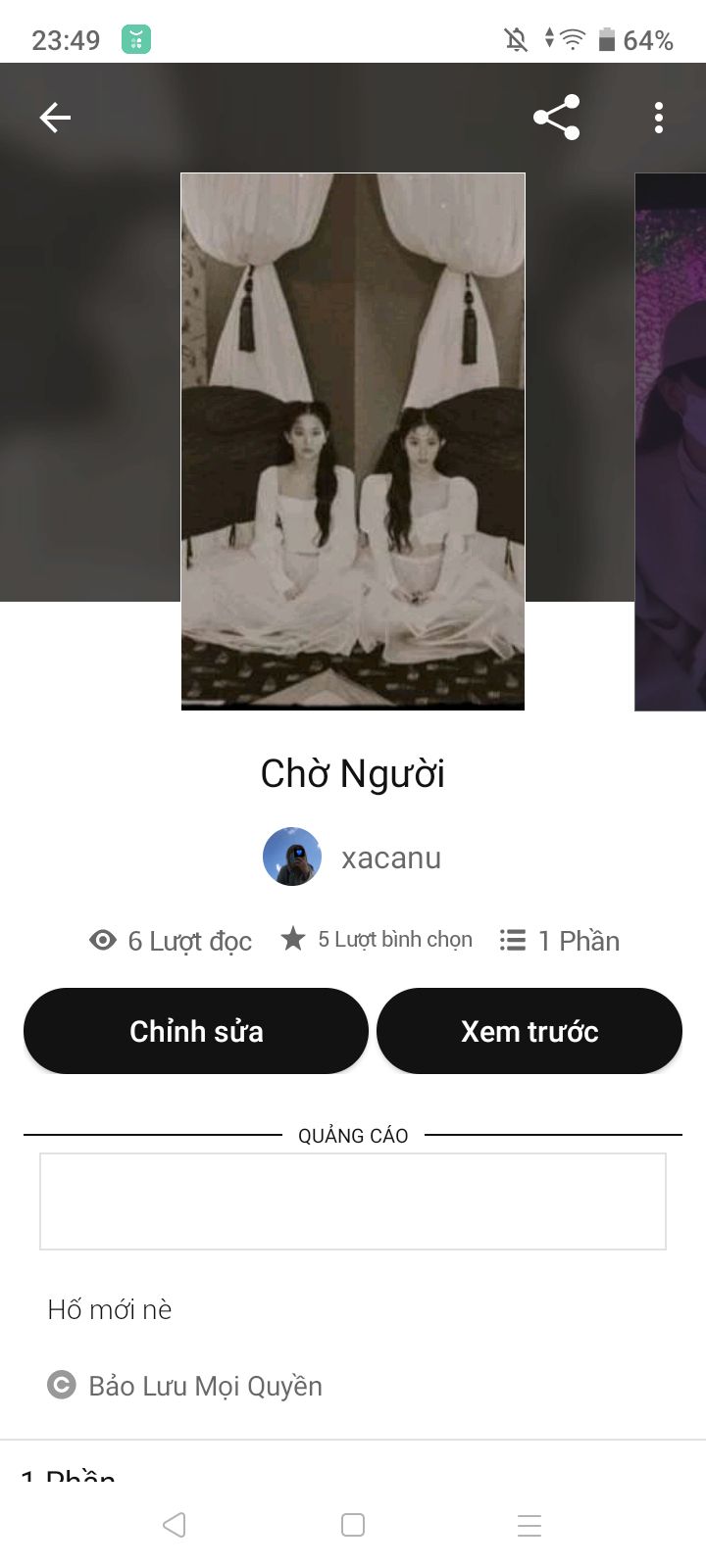
Task: Go back using the top arrow
Action: (x=55, y=118)
